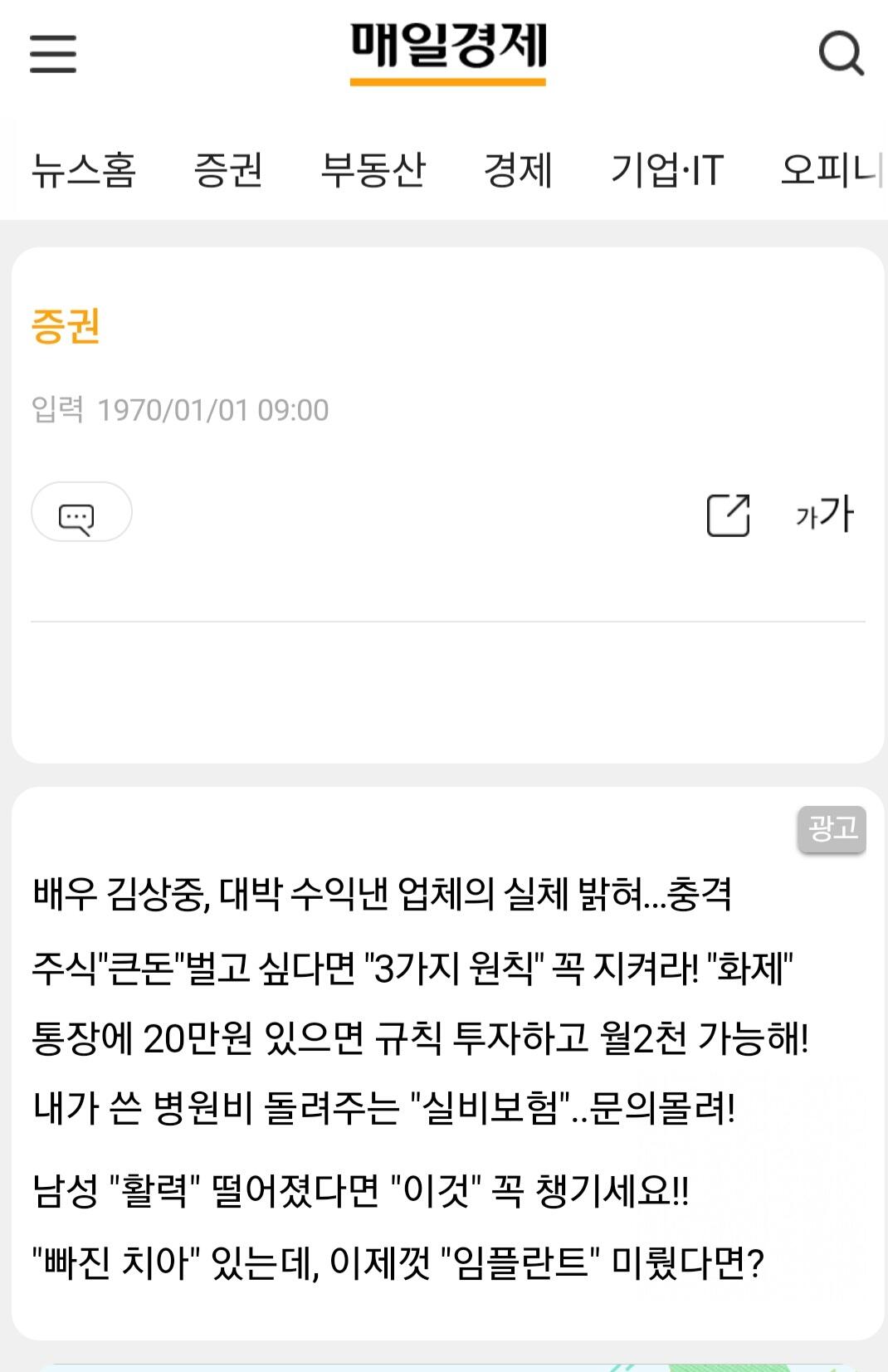Open the search magnifier icon
This screenshot has height=1372, width=888.
tap(841, 54)
